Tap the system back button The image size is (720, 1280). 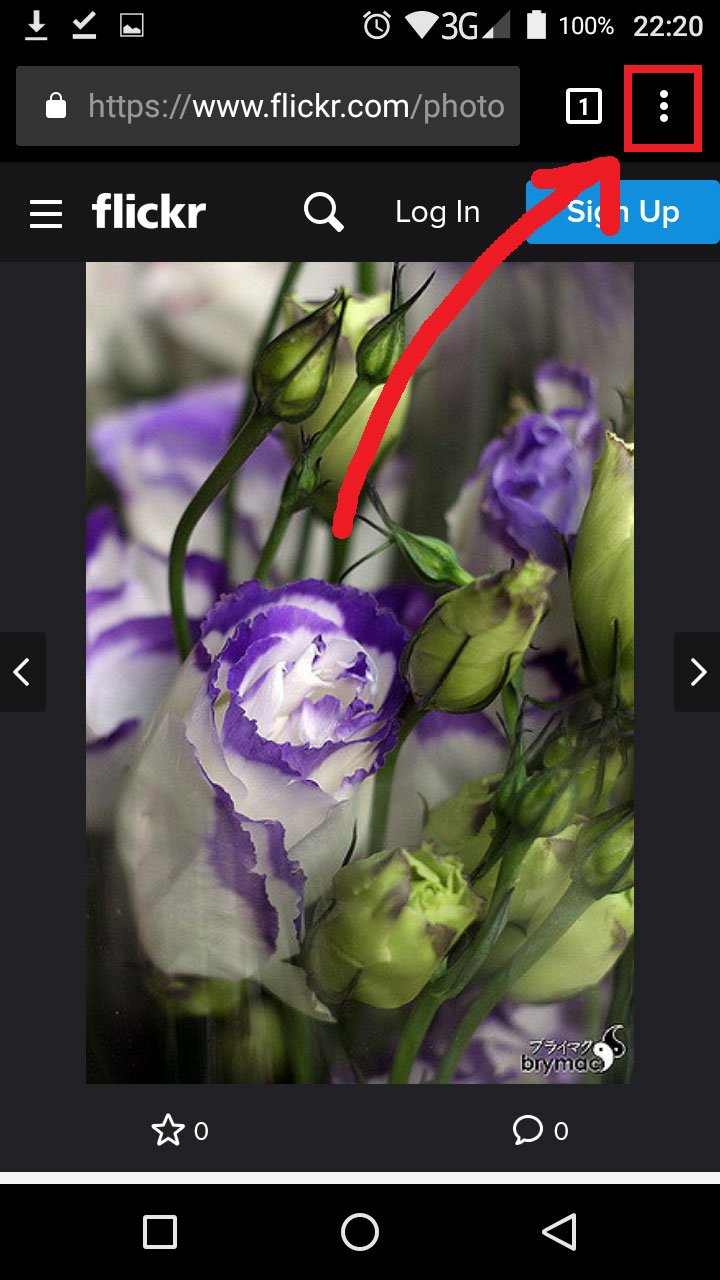coord(560,1232)
